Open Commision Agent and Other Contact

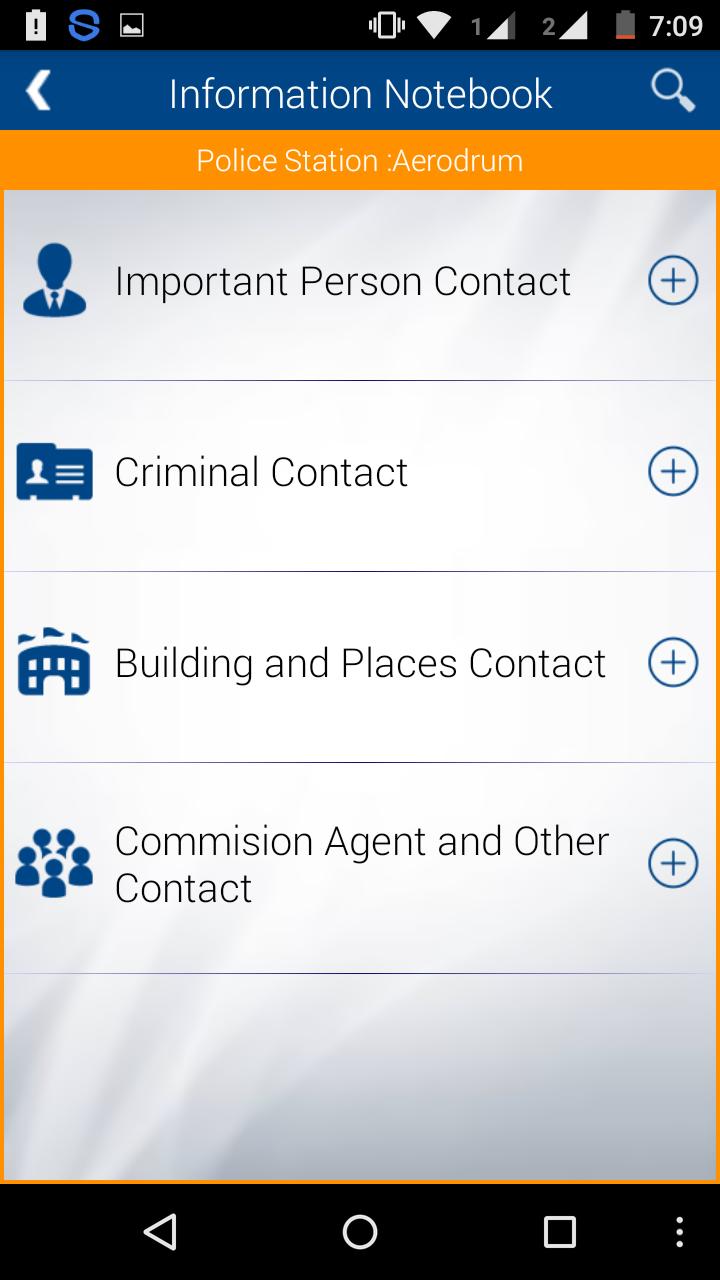coord(360,864)
